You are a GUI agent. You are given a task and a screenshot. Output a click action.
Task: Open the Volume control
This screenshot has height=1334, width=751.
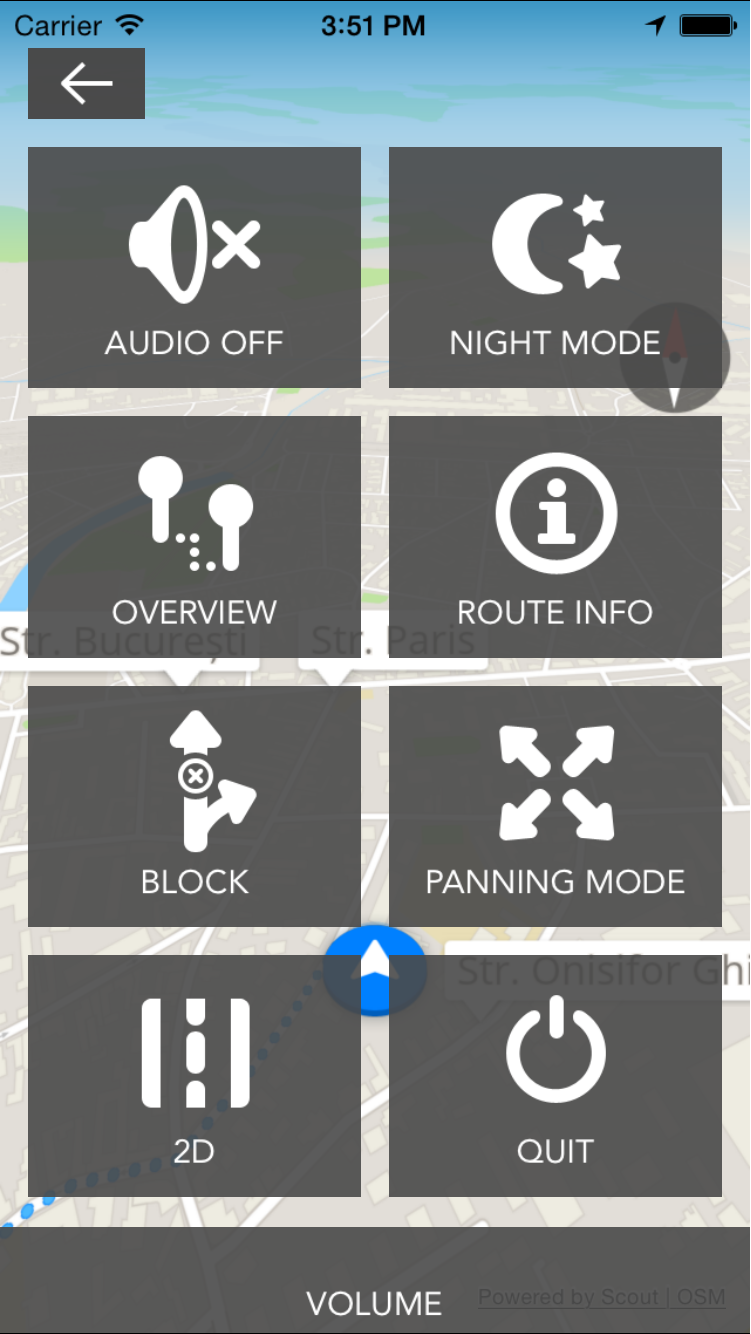[374, 1303]
